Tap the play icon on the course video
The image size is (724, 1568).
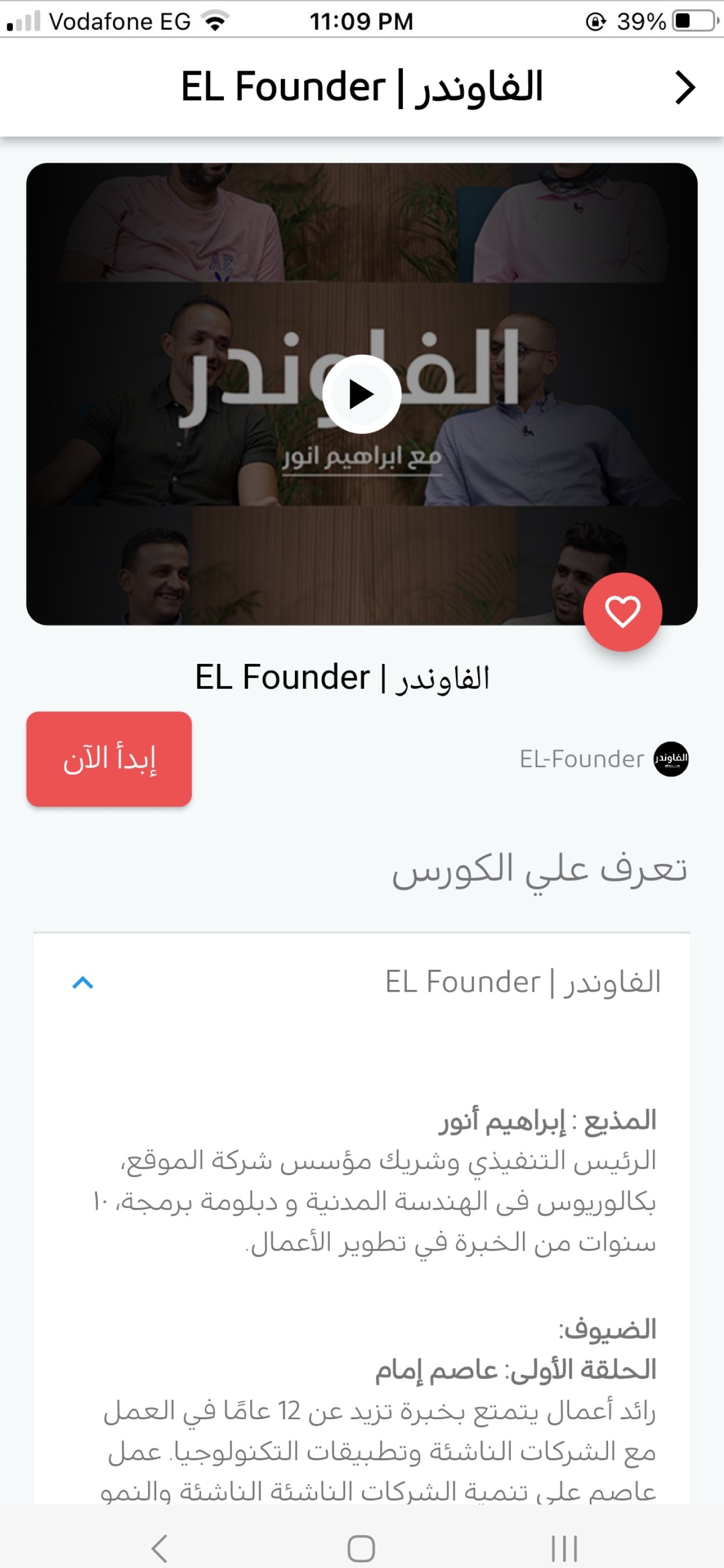pos(361,394)
